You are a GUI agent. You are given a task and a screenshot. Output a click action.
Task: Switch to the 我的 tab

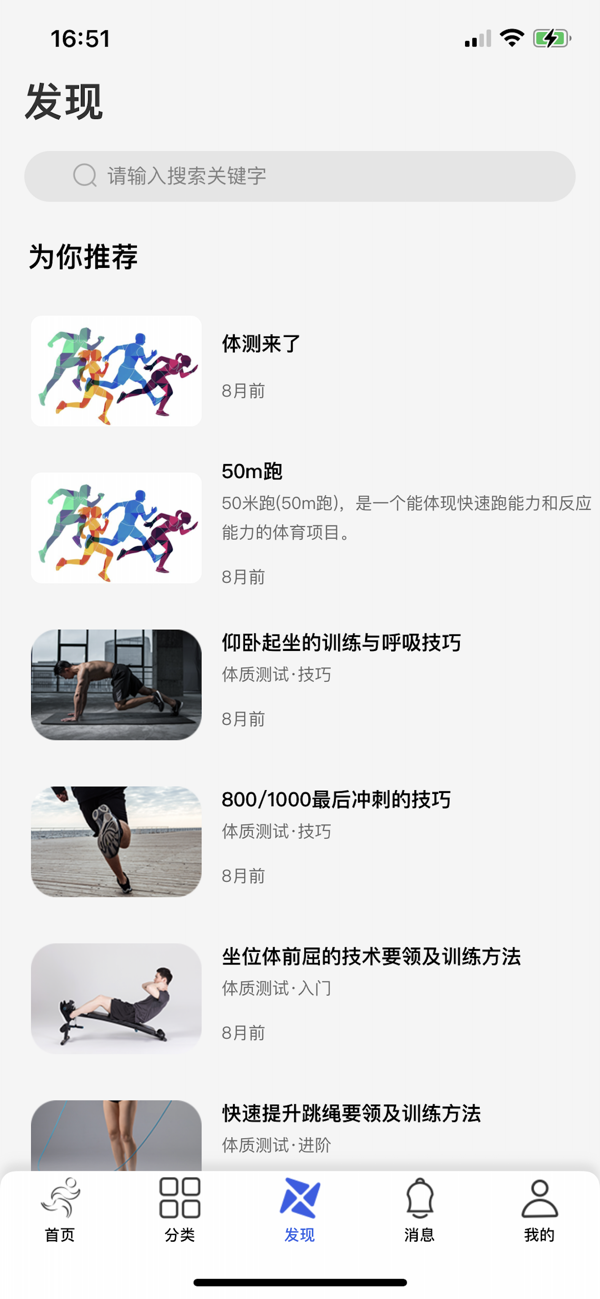[539, 1210]
